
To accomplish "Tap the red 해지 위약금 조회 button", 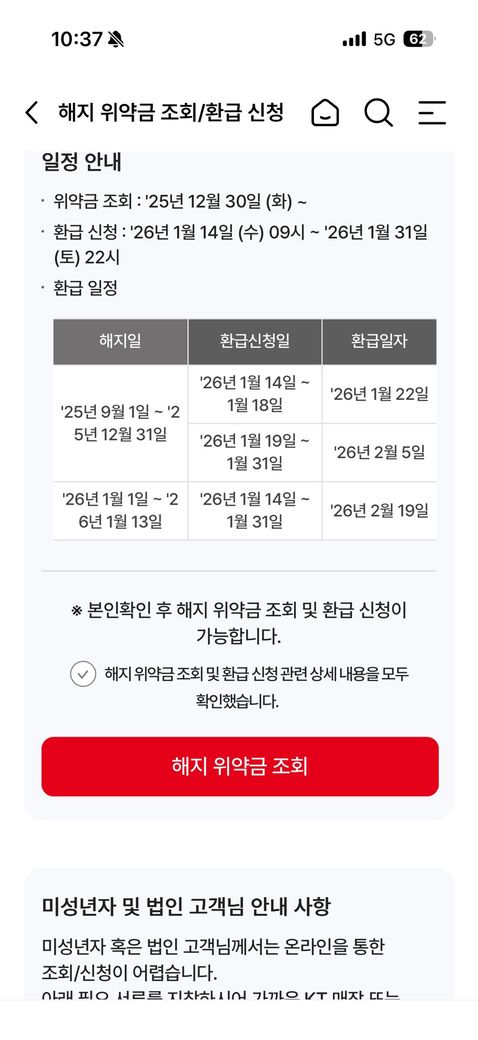I will click(x=240, y=767).
